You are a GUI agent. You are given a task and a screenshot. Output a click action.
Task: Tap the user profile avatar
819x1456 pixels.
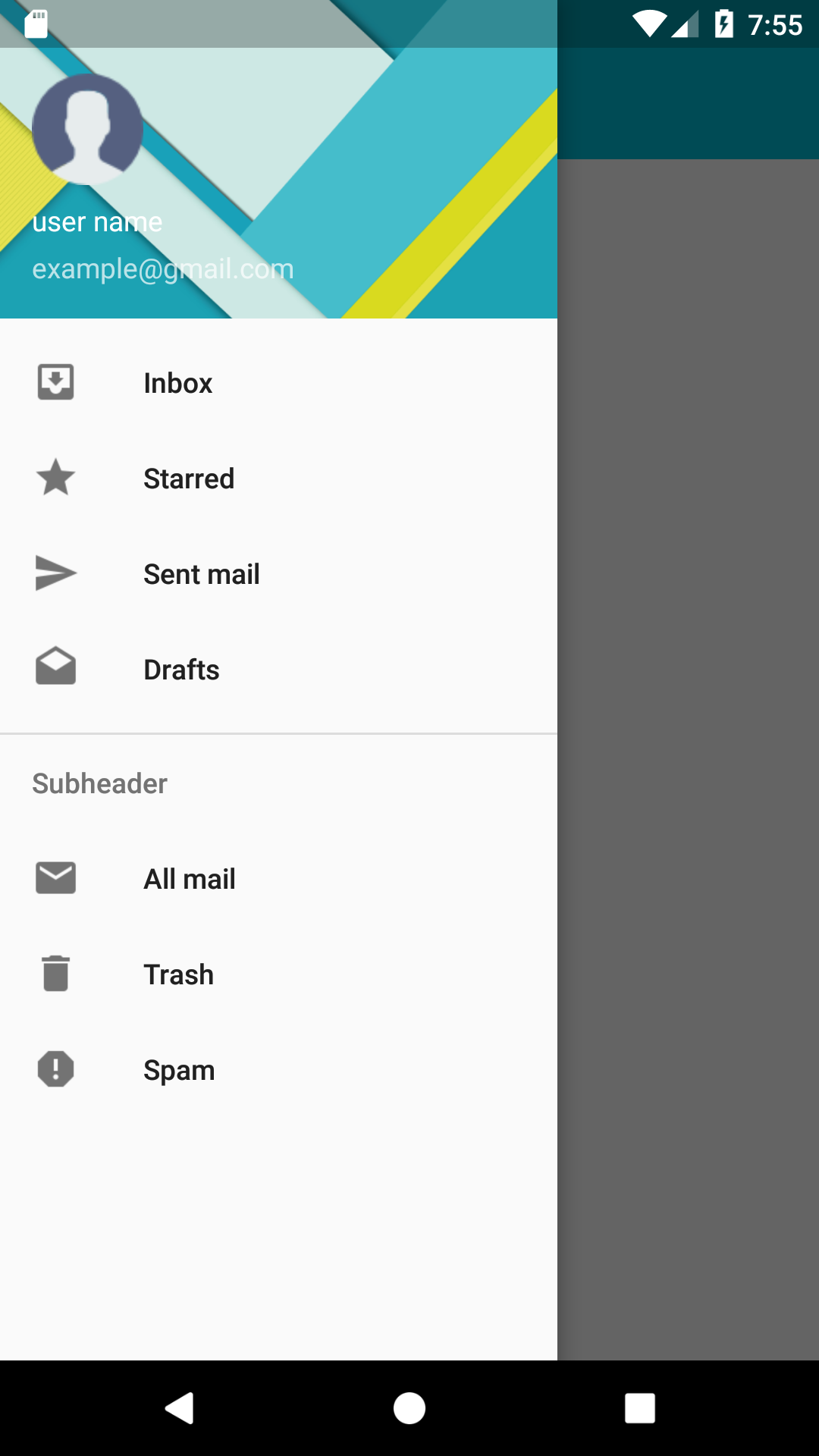point(87,129)
